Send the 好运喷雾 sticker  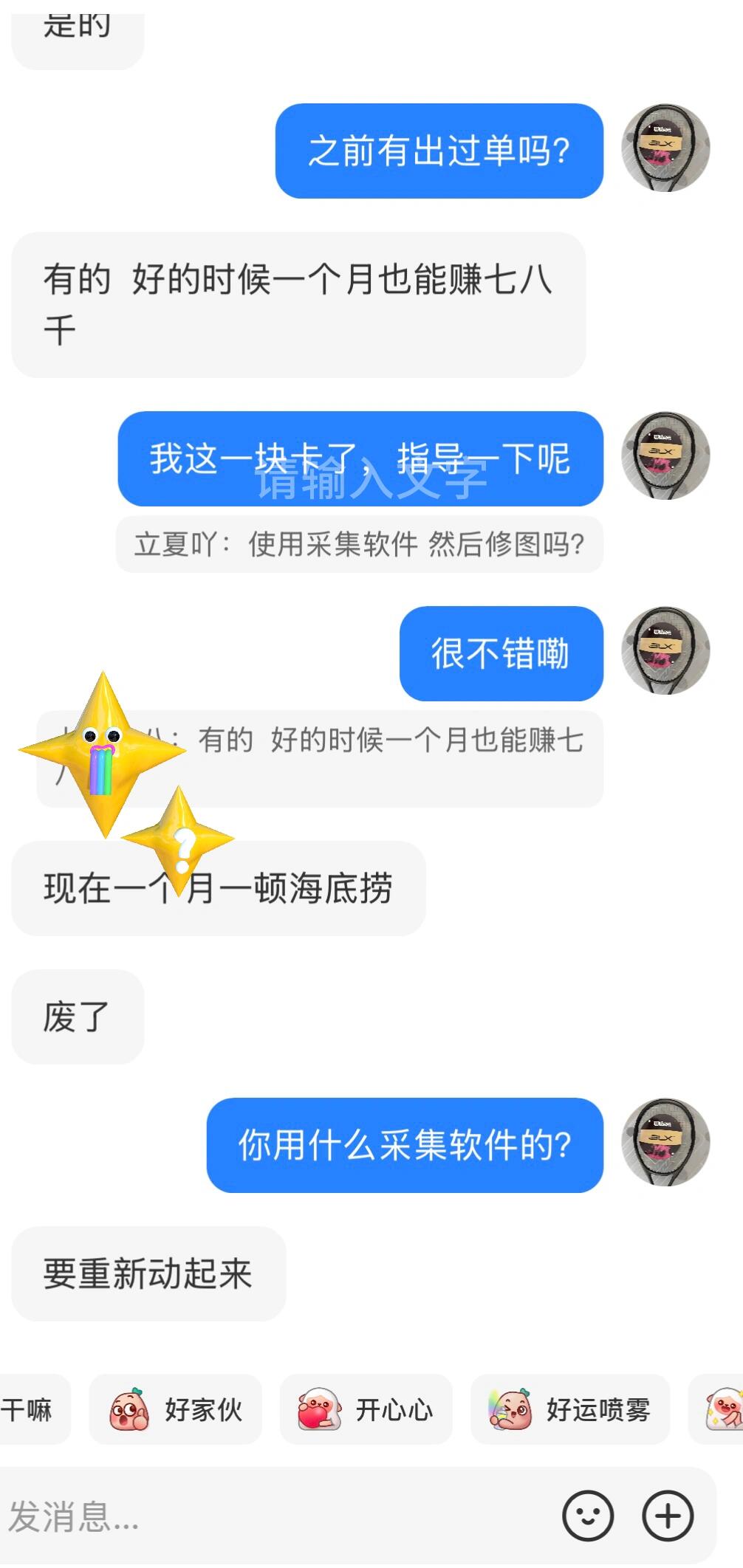pos(569,1409)
